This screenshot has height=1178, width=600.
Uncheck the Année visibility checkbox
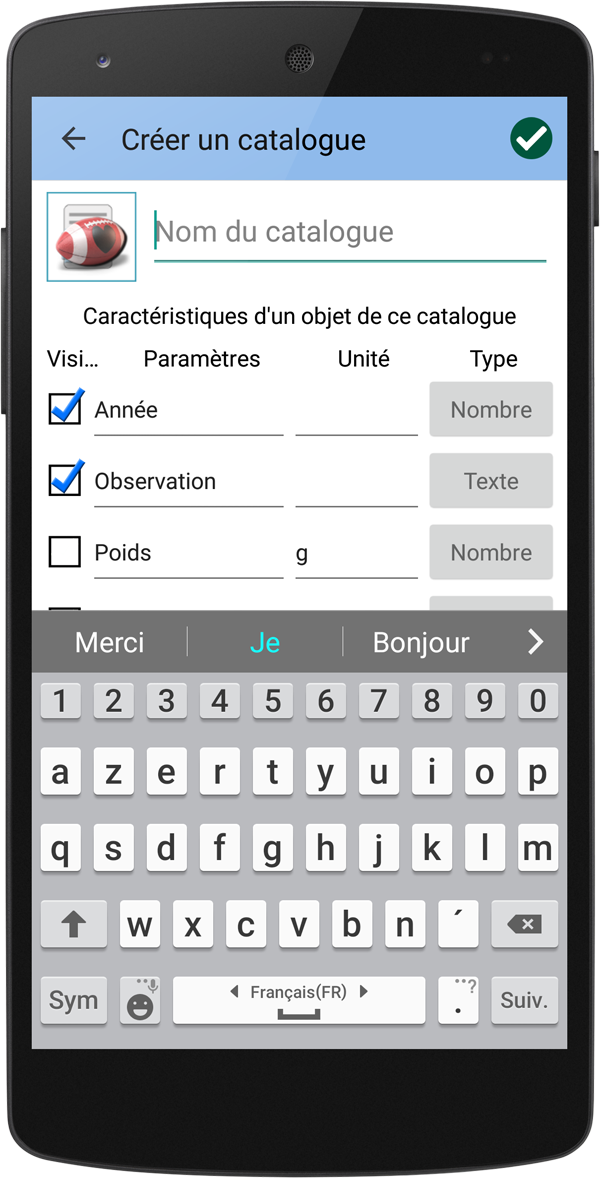65,408
